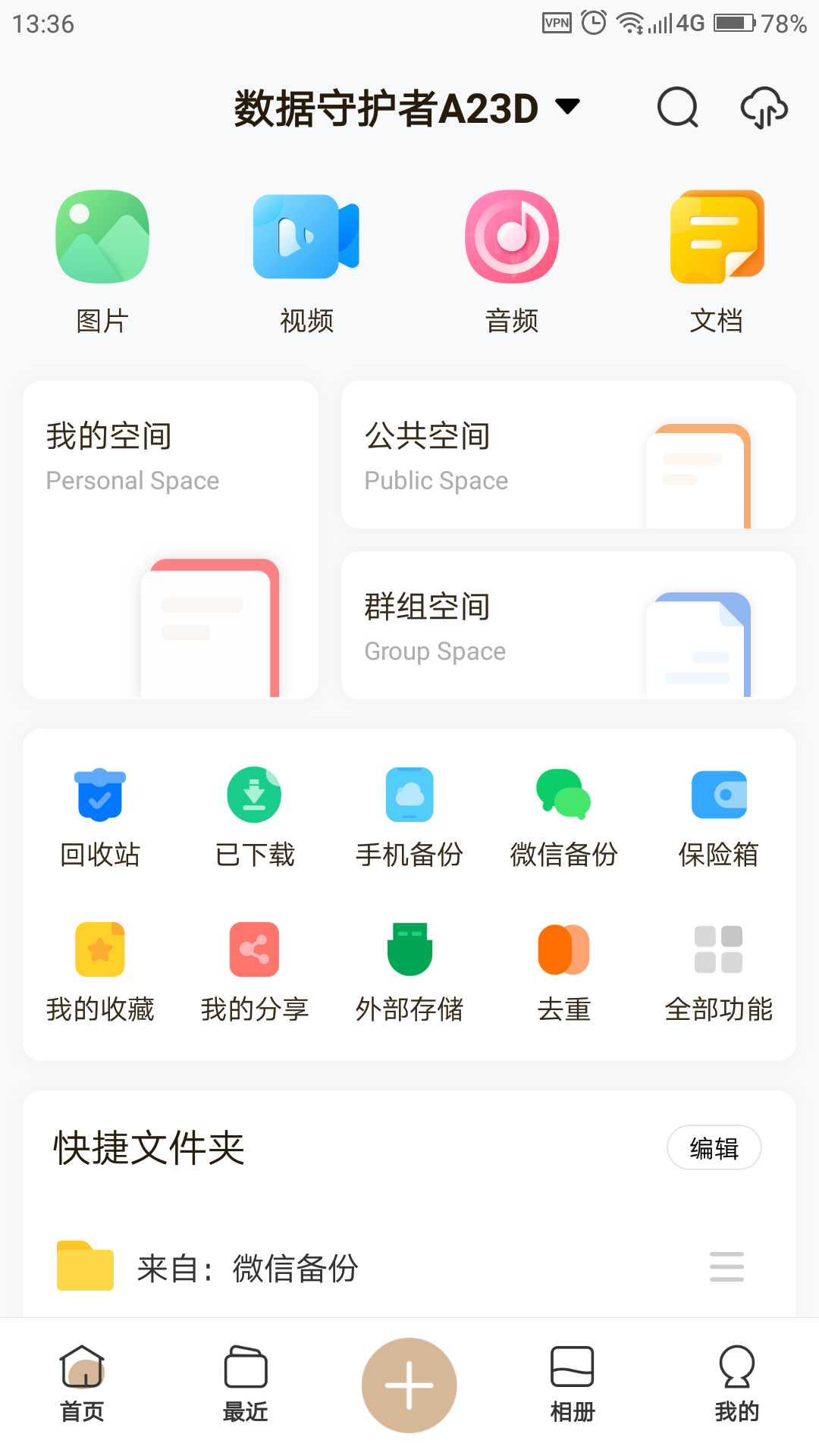Open 我的收藏 favorites
Screen dimensions: 819x1456
(99, 969)
